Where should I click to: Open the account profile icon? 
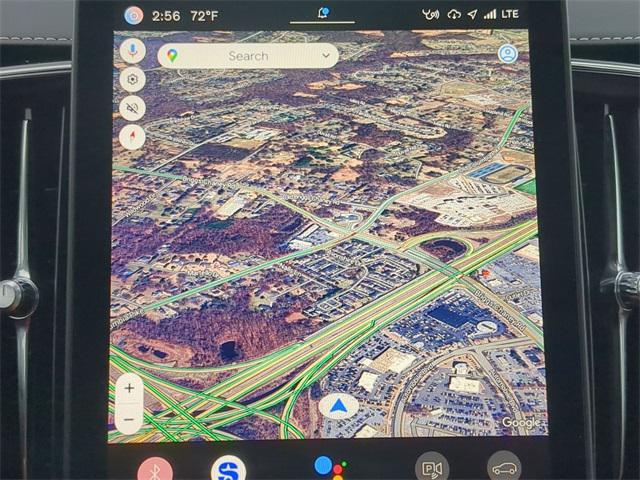[507, 53]
